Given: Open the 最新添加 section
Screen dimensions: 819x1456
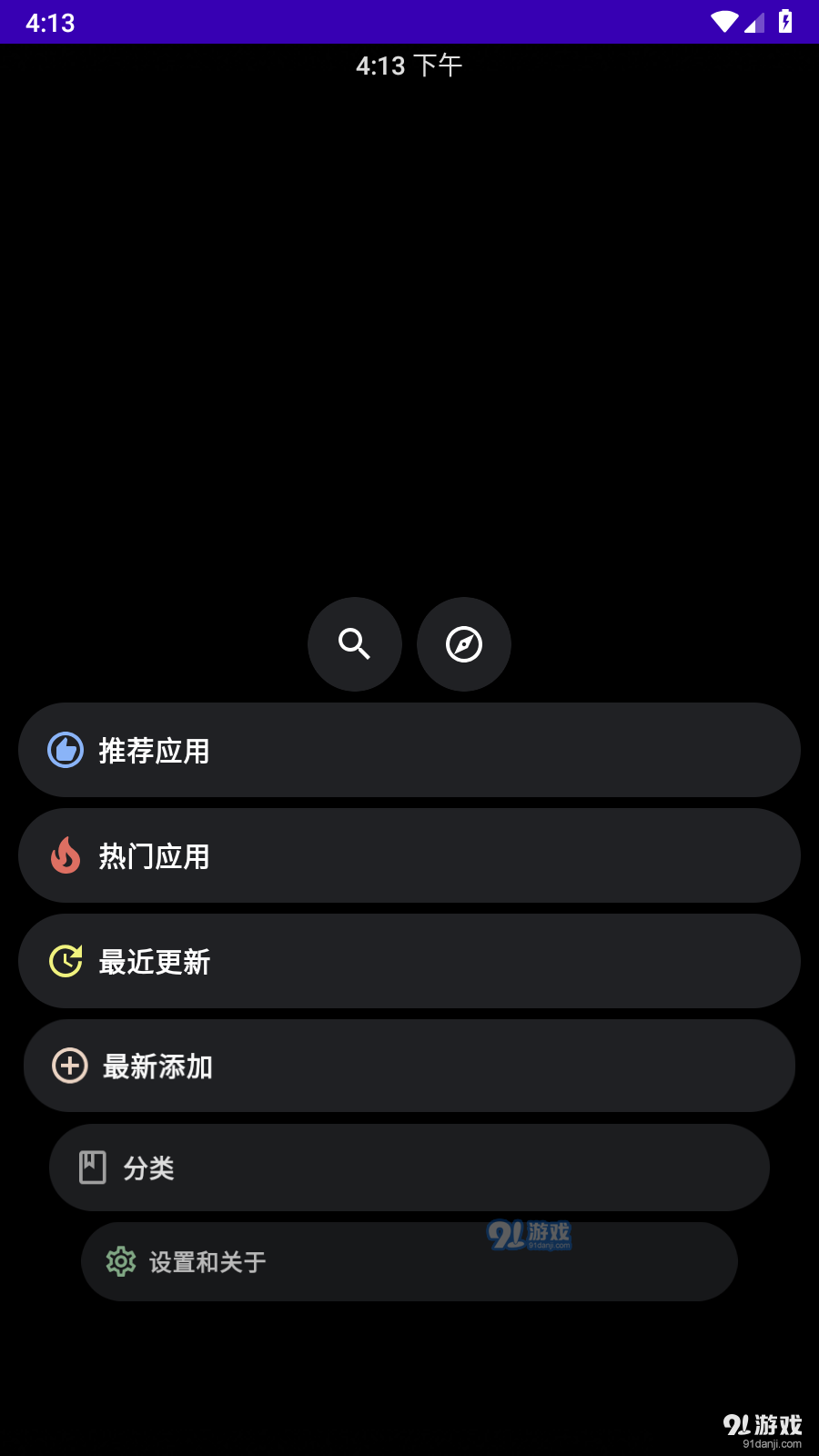Looking at the screenshot, I should (409, 1066).
